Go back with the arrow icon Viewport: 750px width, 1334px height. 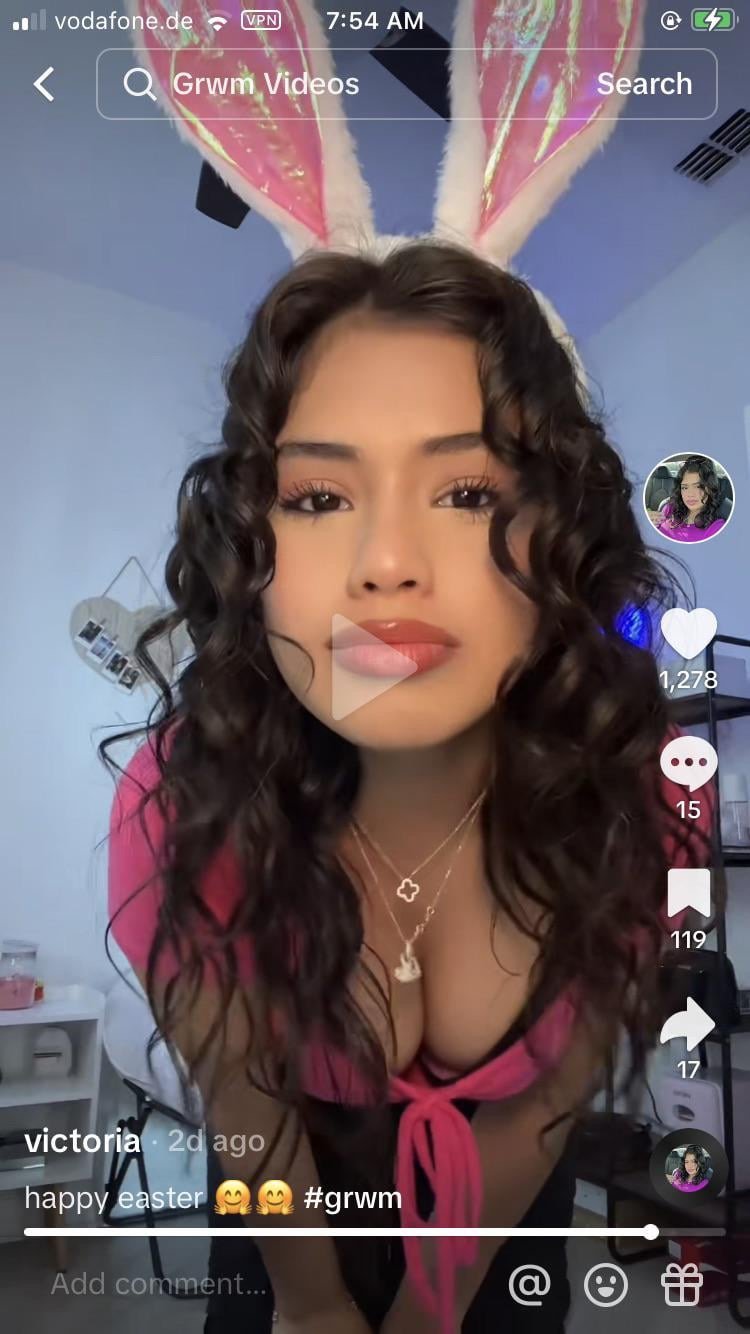pos(44,84)
